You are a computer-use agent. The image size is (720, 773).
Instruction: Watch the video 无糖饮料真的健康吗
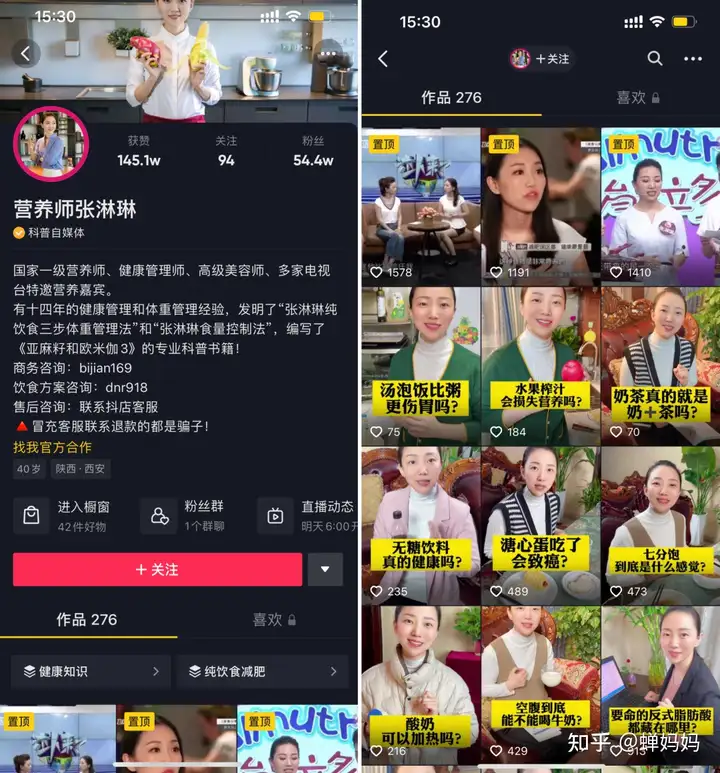tap(420, 525)
